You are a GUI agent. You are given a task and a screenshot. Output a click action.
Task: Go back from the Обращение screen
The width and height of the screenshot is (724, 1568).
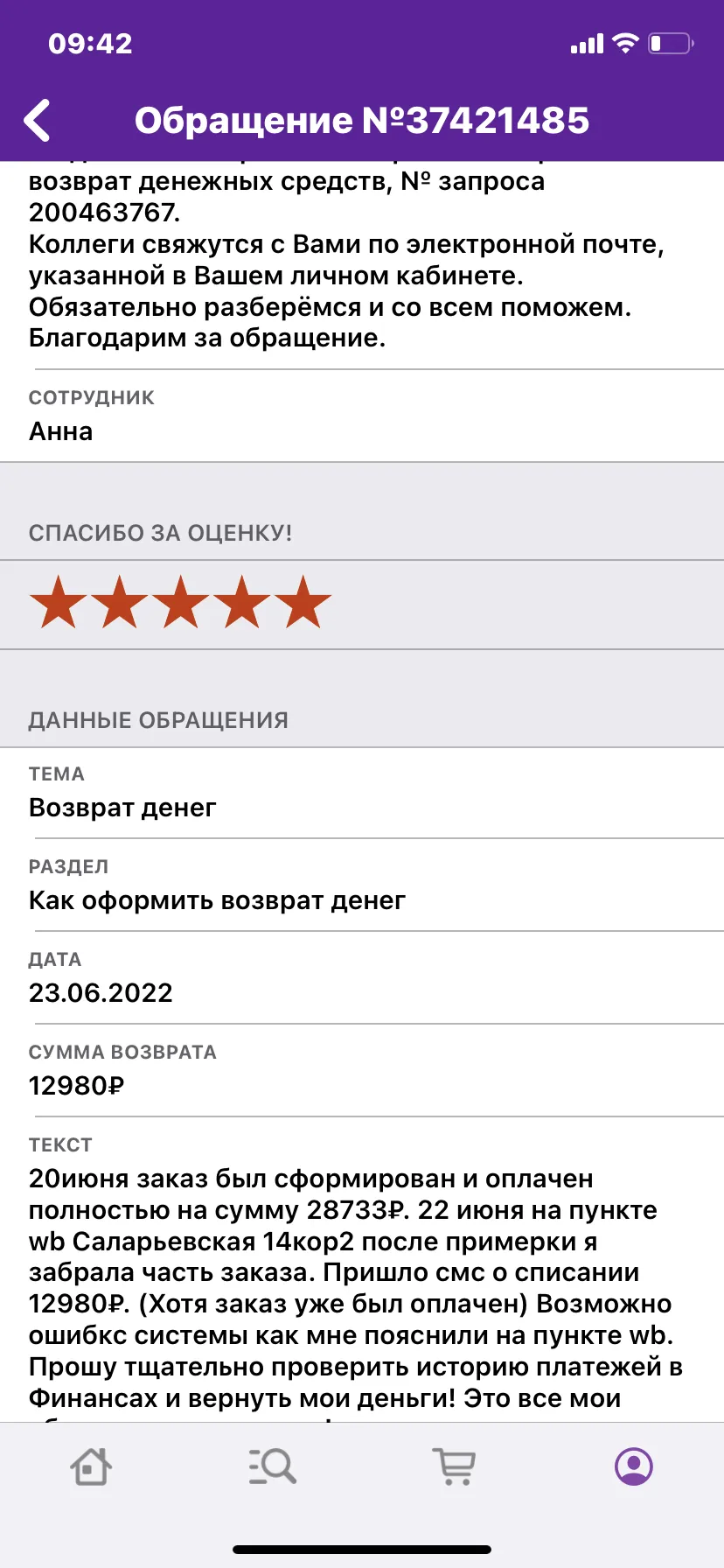pos(38,120)
